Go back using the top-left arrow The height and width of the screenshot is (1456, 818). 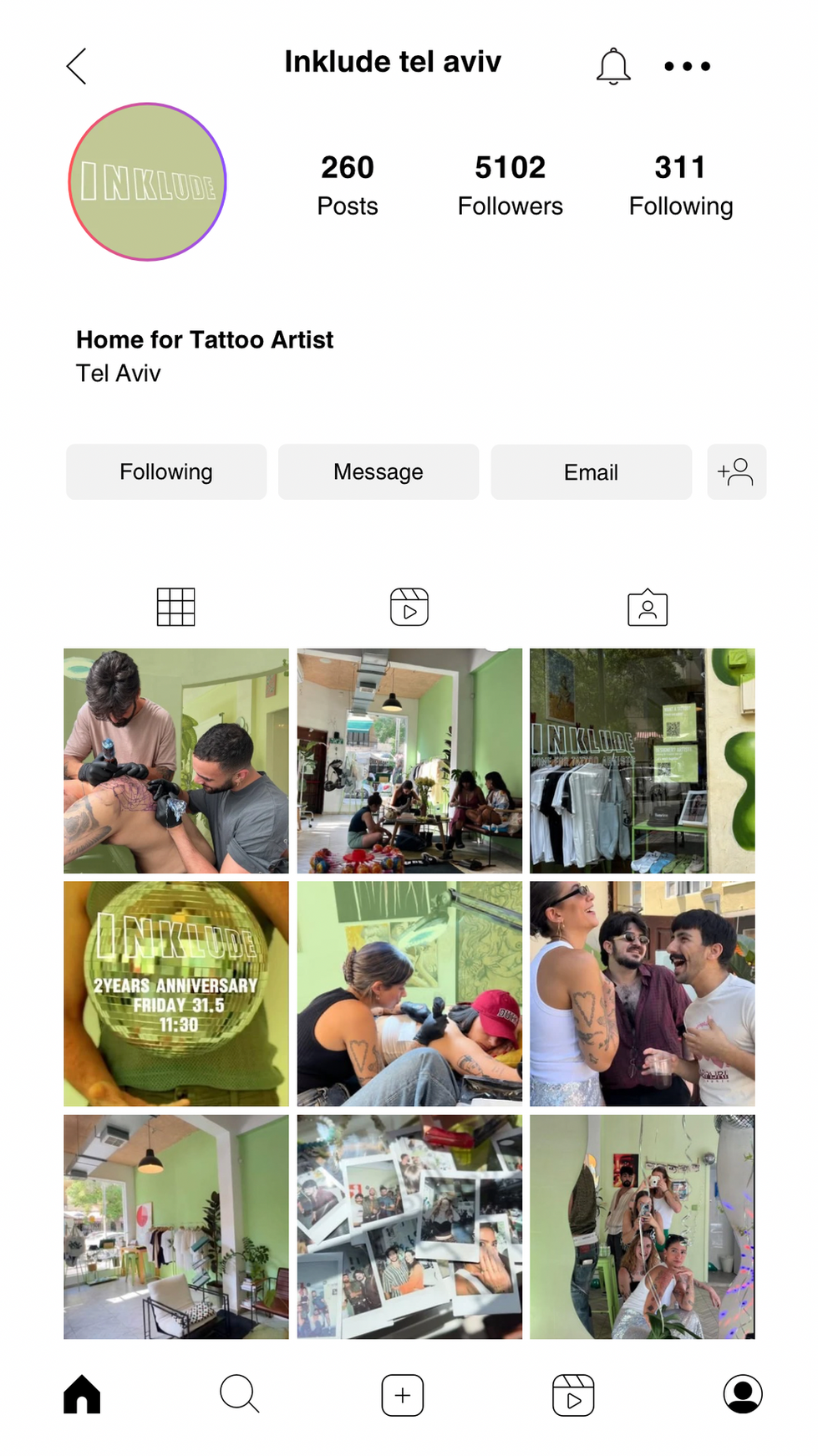(77, 66)
